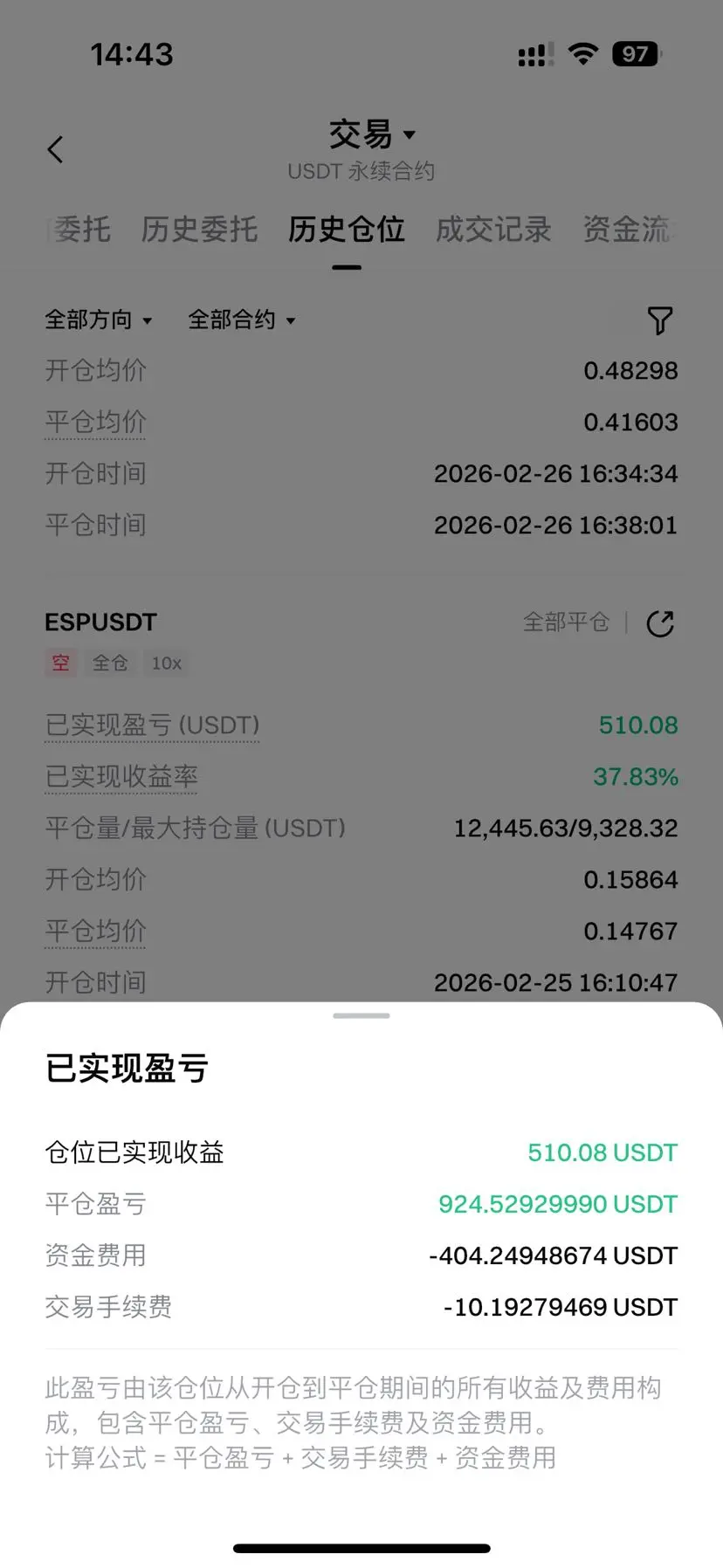Expand the 全部合约 contract filter
Screen dimensions: 723x1568
(x=242, y=320)
